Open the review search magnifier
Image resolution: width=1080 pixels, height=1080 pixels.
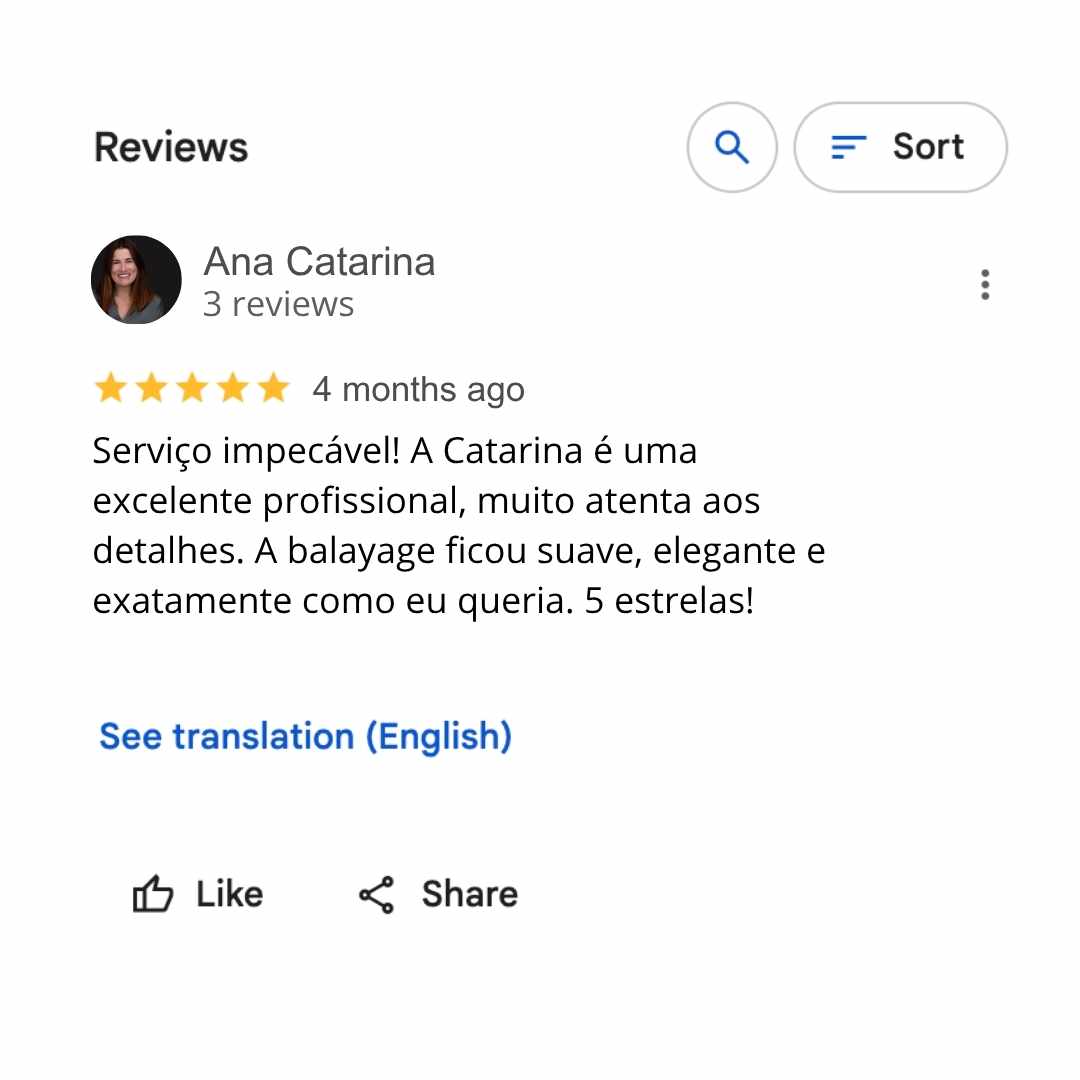click(732, 147)
